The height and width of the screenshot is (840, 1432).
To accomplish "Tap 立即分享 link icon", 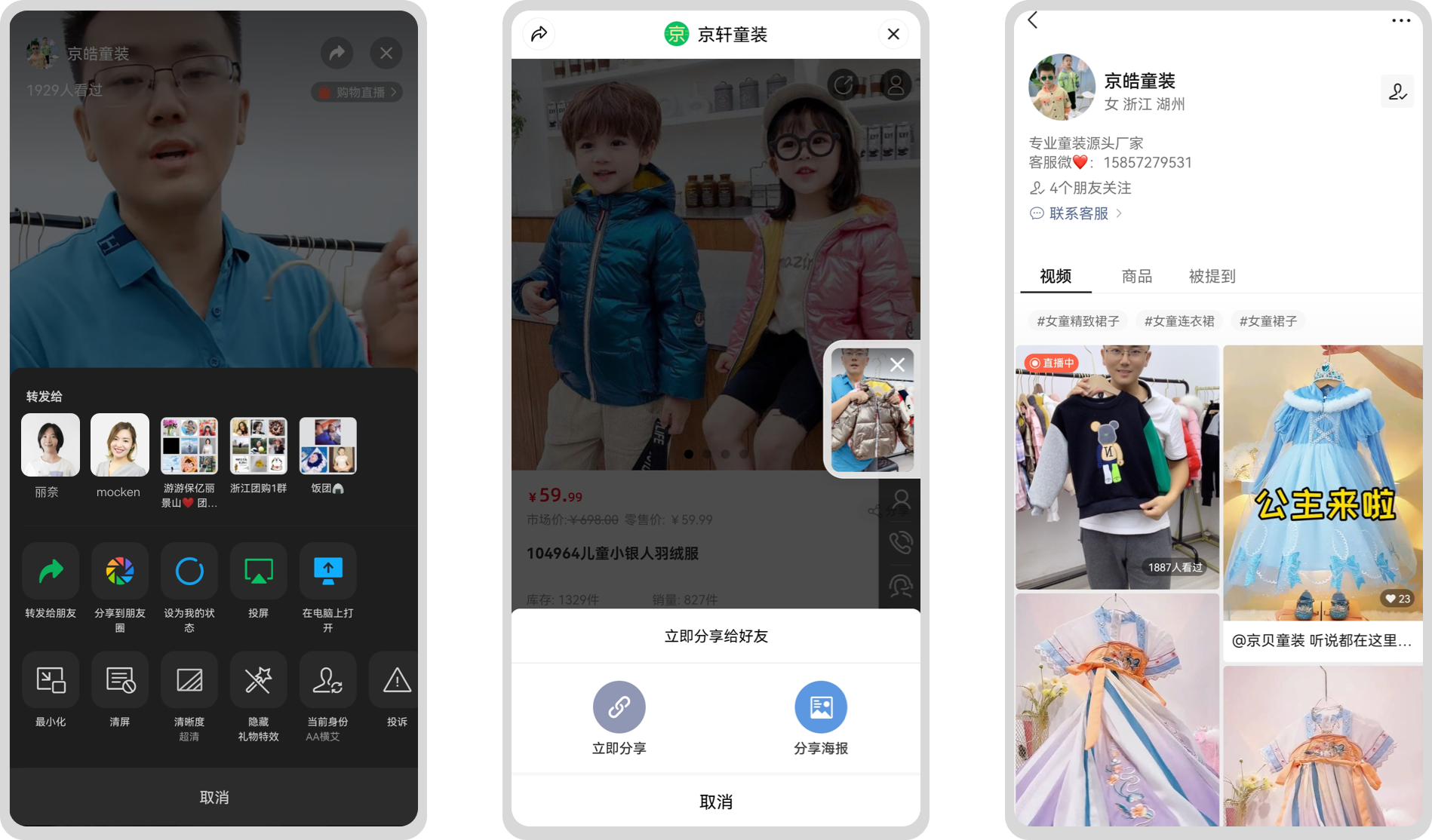I will click(619, 707).
